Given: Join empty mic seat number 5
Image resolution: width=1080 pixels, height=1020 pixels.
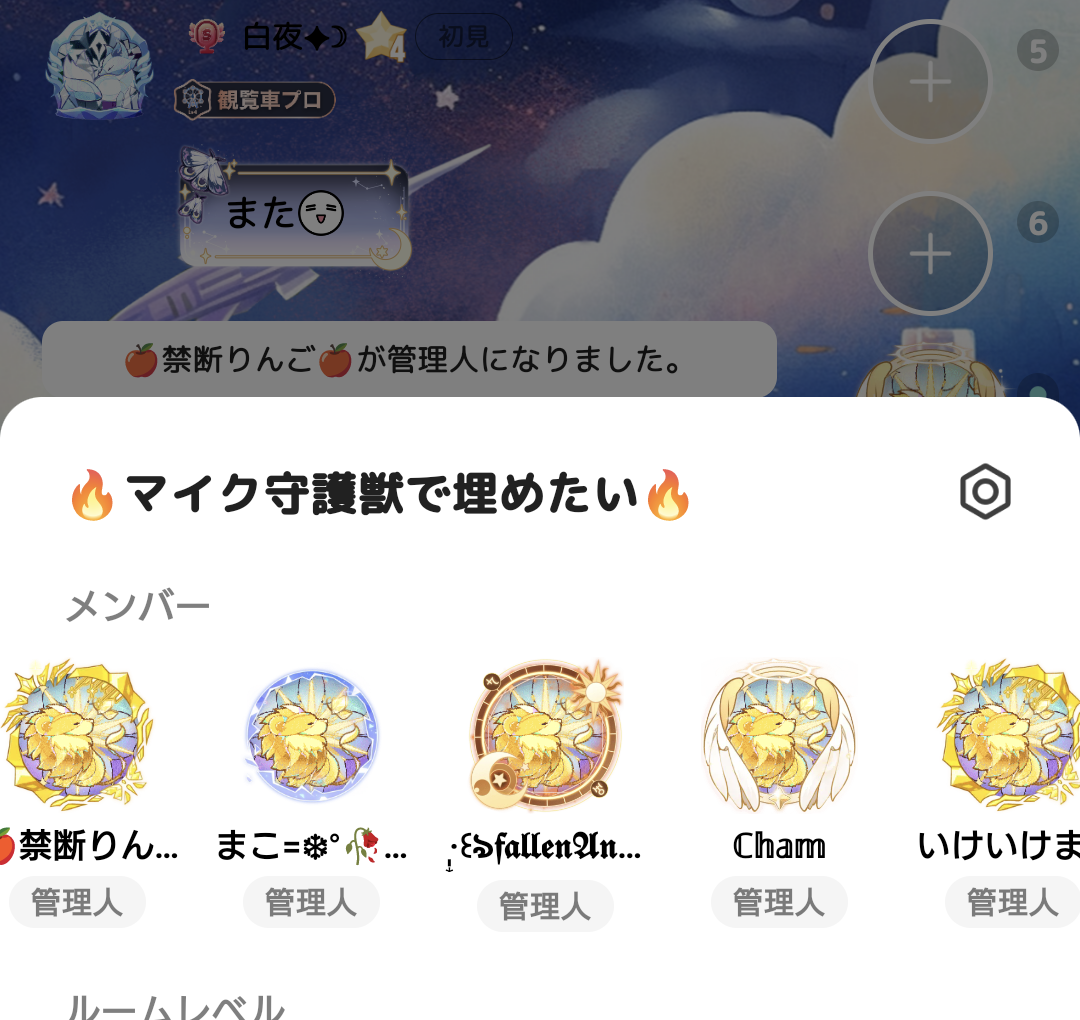Looking at the screenshot, I should (x=930, y=83).
